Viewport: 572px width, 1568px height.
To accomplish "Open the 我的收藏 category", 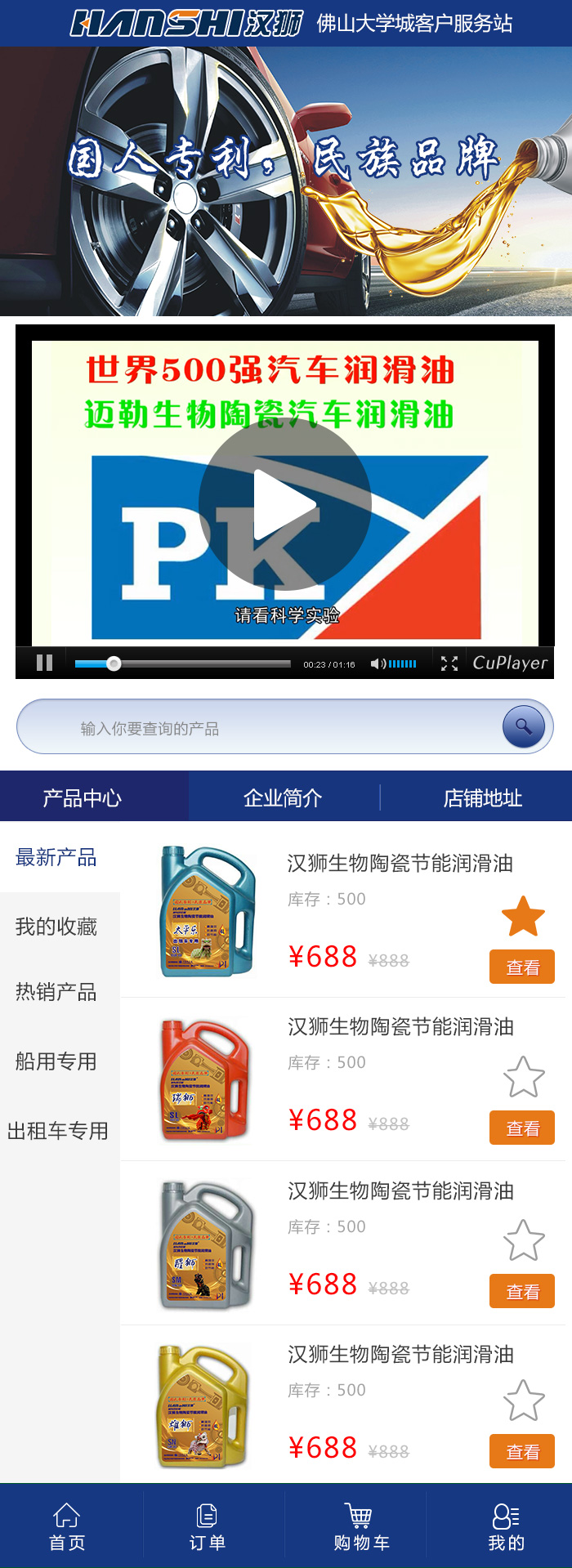I will click(x=56, y=926).
